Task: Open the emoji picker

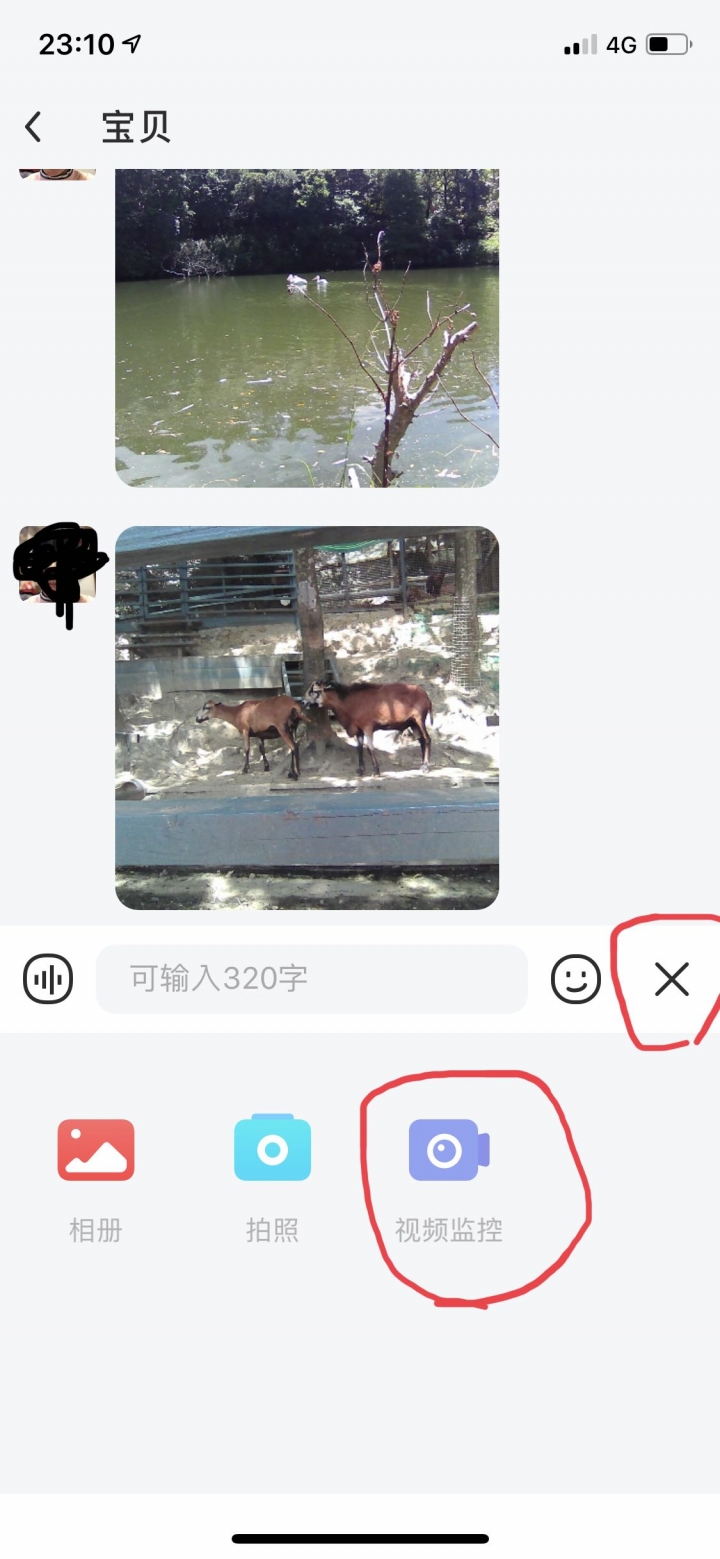Action: [576, 979]
